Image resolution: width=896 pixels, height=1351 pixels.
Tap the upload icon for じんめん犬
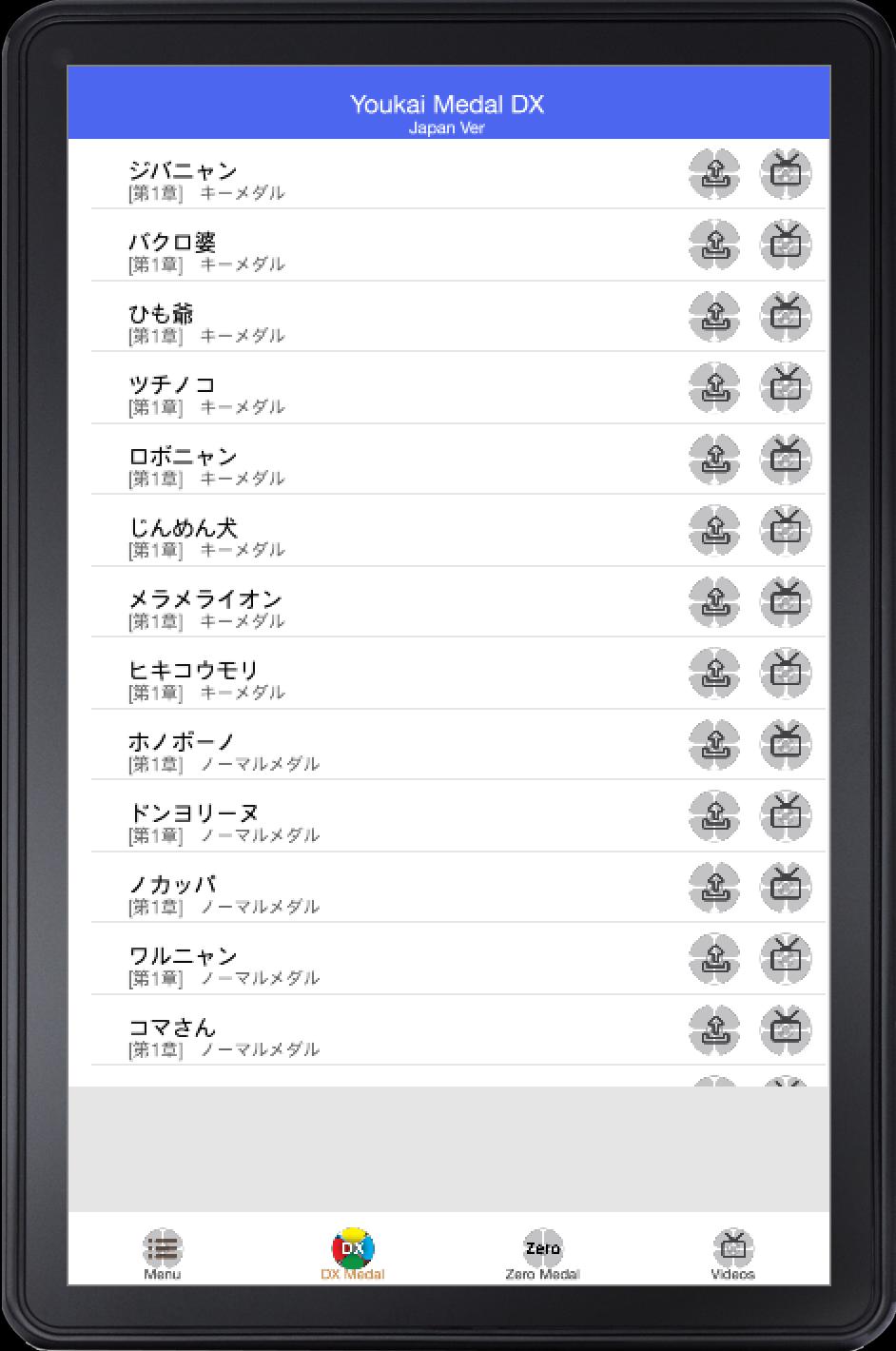(714, 530)
